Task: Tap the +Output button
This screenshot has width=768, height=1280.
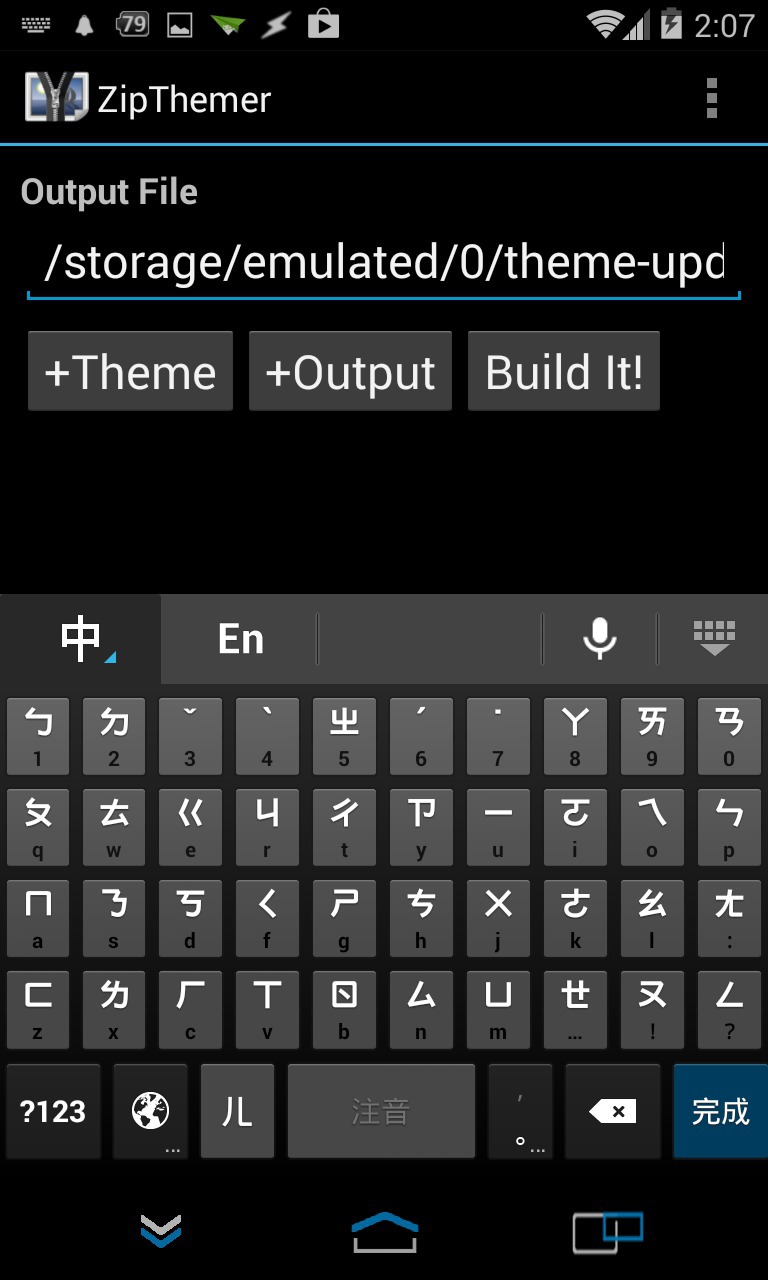Action: click(350, 372)
